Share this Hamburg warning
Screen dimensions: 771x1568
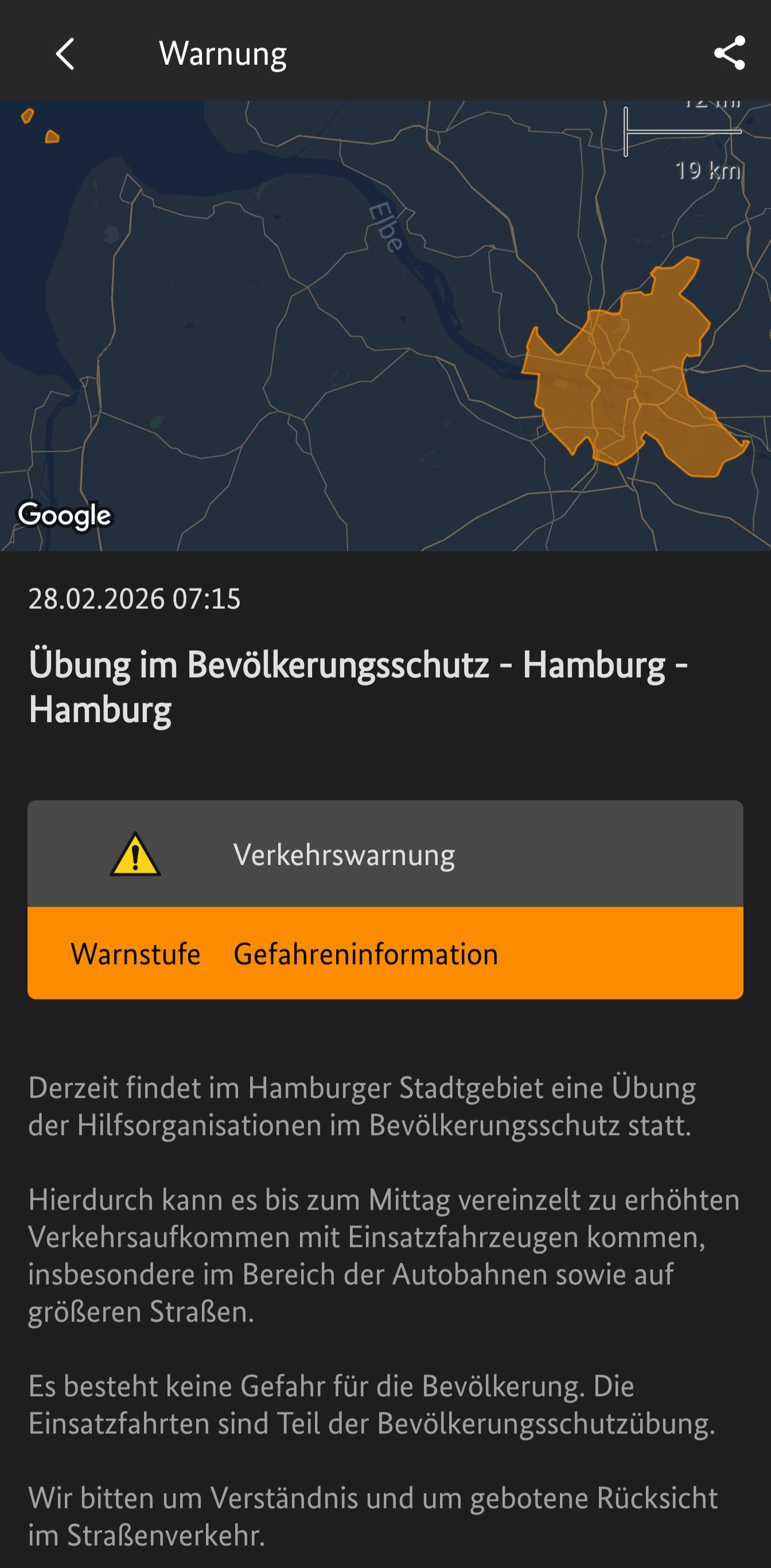[x=729, y=53]
